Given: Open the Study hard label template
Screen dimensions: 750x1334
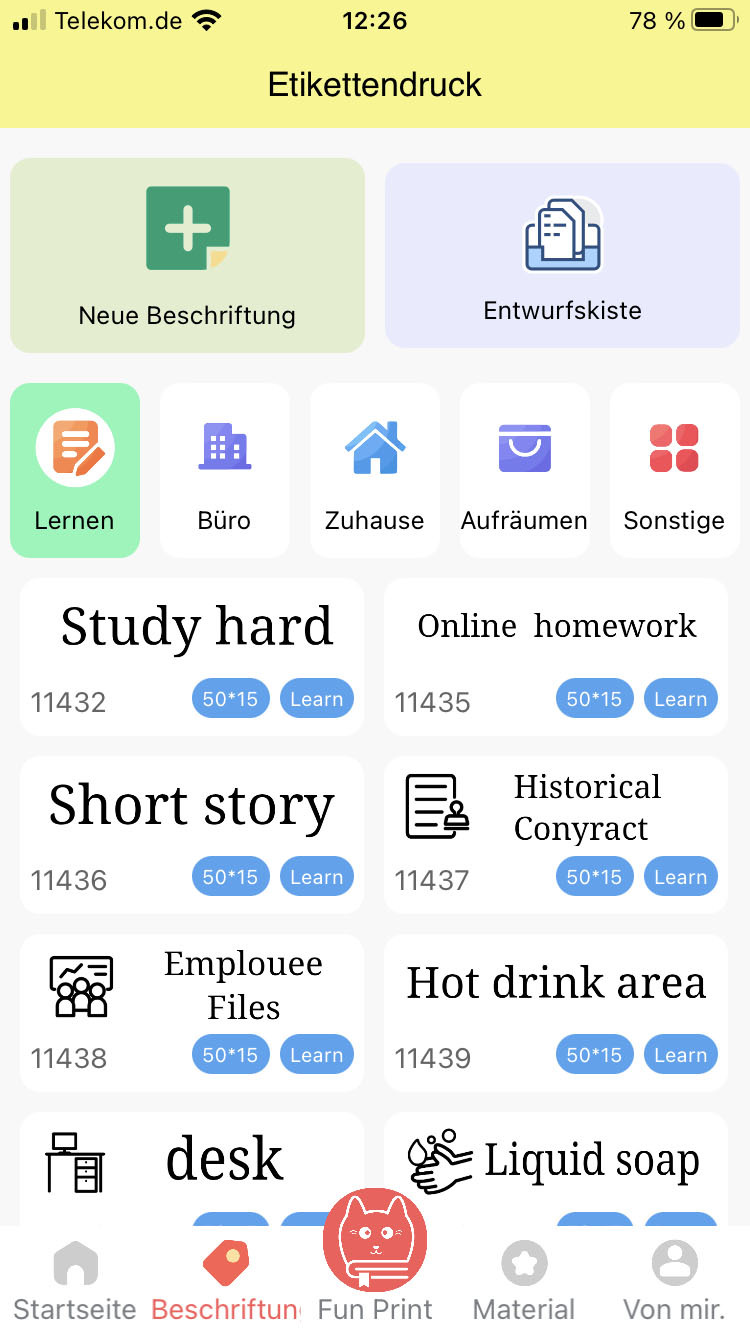Looking at the screenshot, I should (x=192, y=640).
